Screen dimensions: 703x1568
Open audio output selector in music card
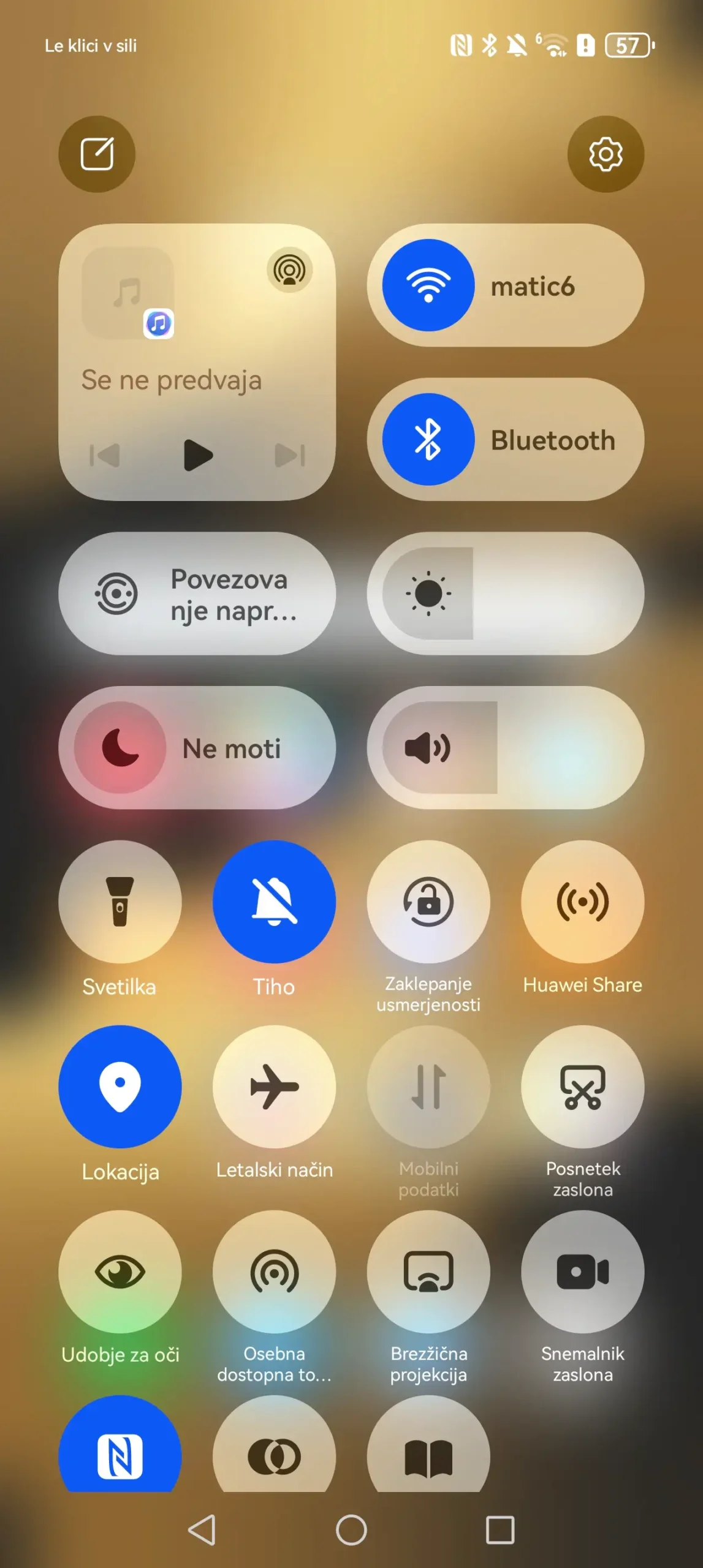(x=289, y=269)
